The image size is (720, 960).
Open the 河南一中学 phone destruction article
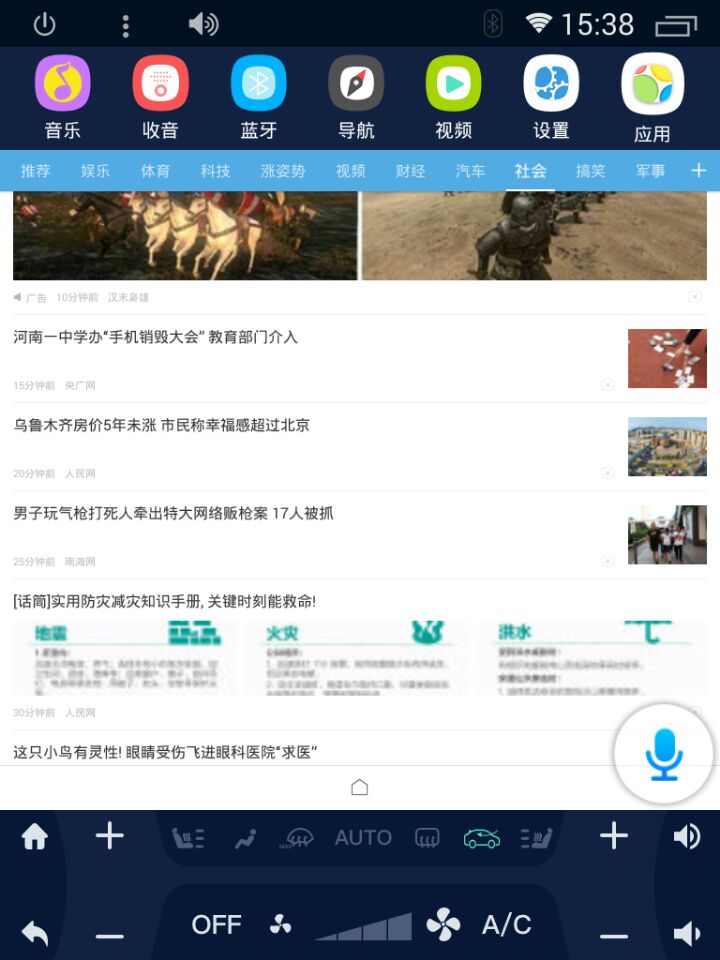click(x=155, y=338)
